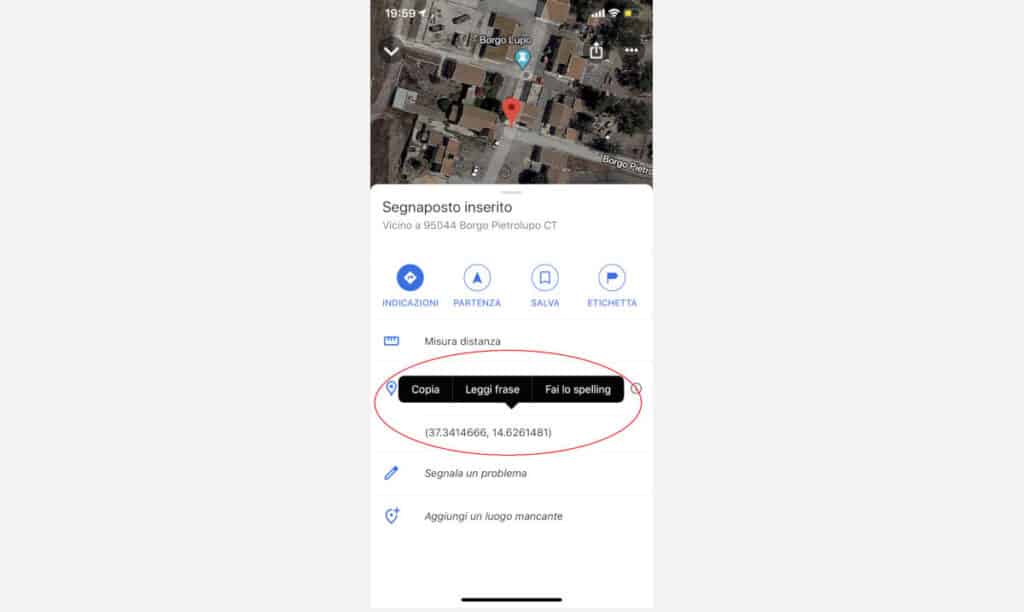Select Leggi frase in the popup menu
Viewport: 1024px width, 612px height.
click(x=492, y=389)
